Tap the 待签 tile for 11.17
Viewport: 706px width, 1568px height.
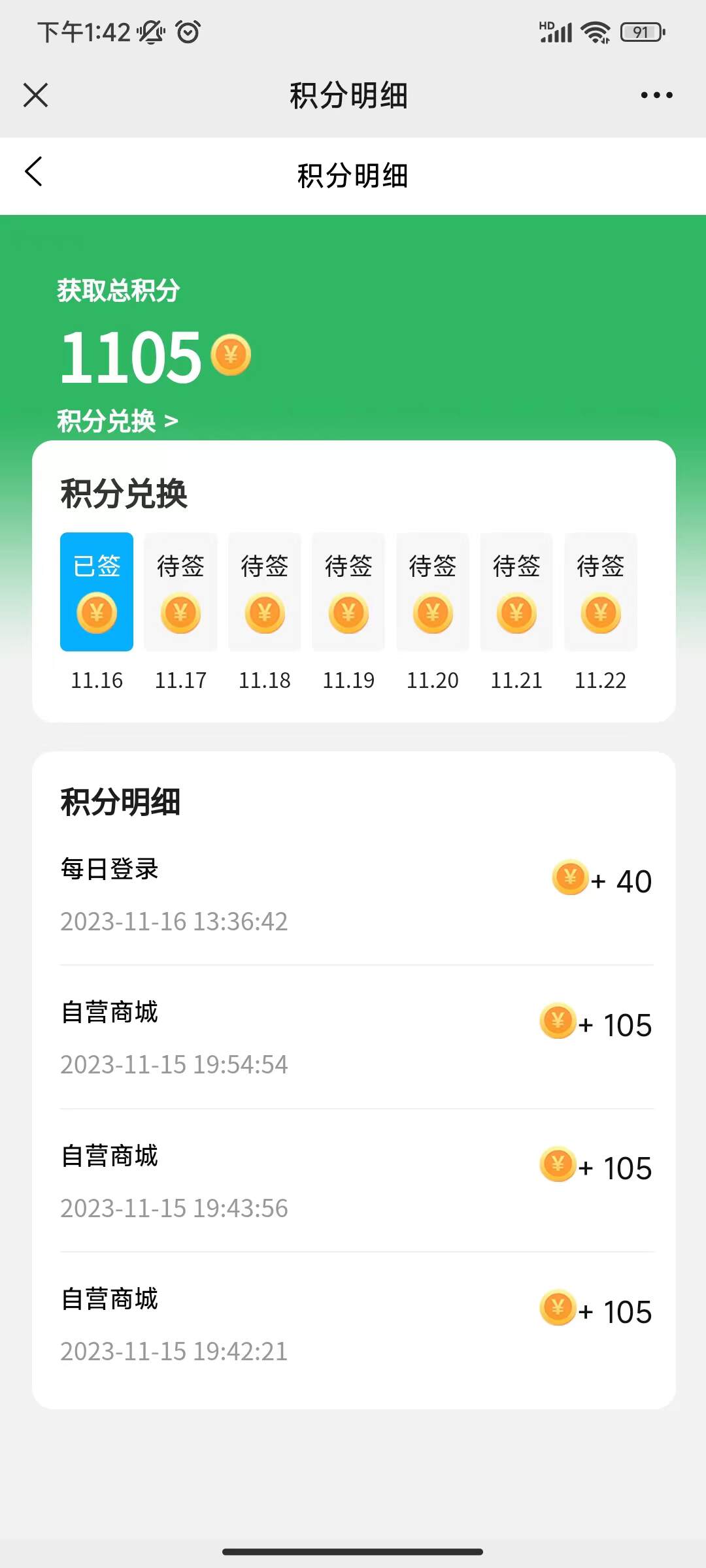[180, 592]
